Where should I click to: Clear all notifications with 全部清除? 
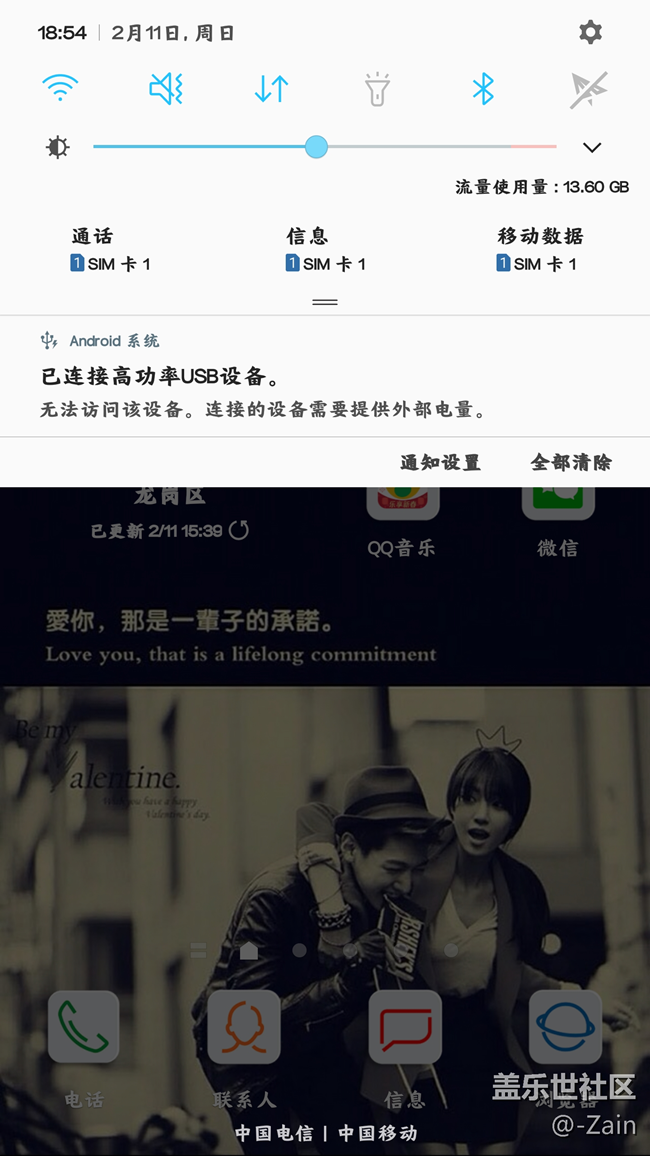coord(571,462)
